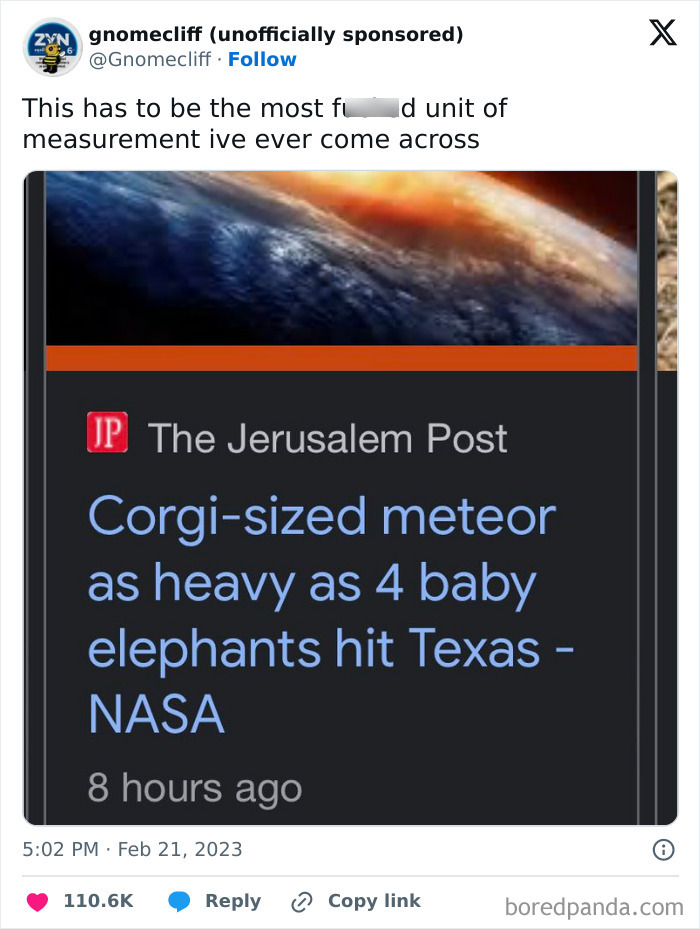Image resolution: width=700 pixels, height=929 pixels.
Task: Open the tweet timestamp Feb 21, 2023
Action: [132, 849]
